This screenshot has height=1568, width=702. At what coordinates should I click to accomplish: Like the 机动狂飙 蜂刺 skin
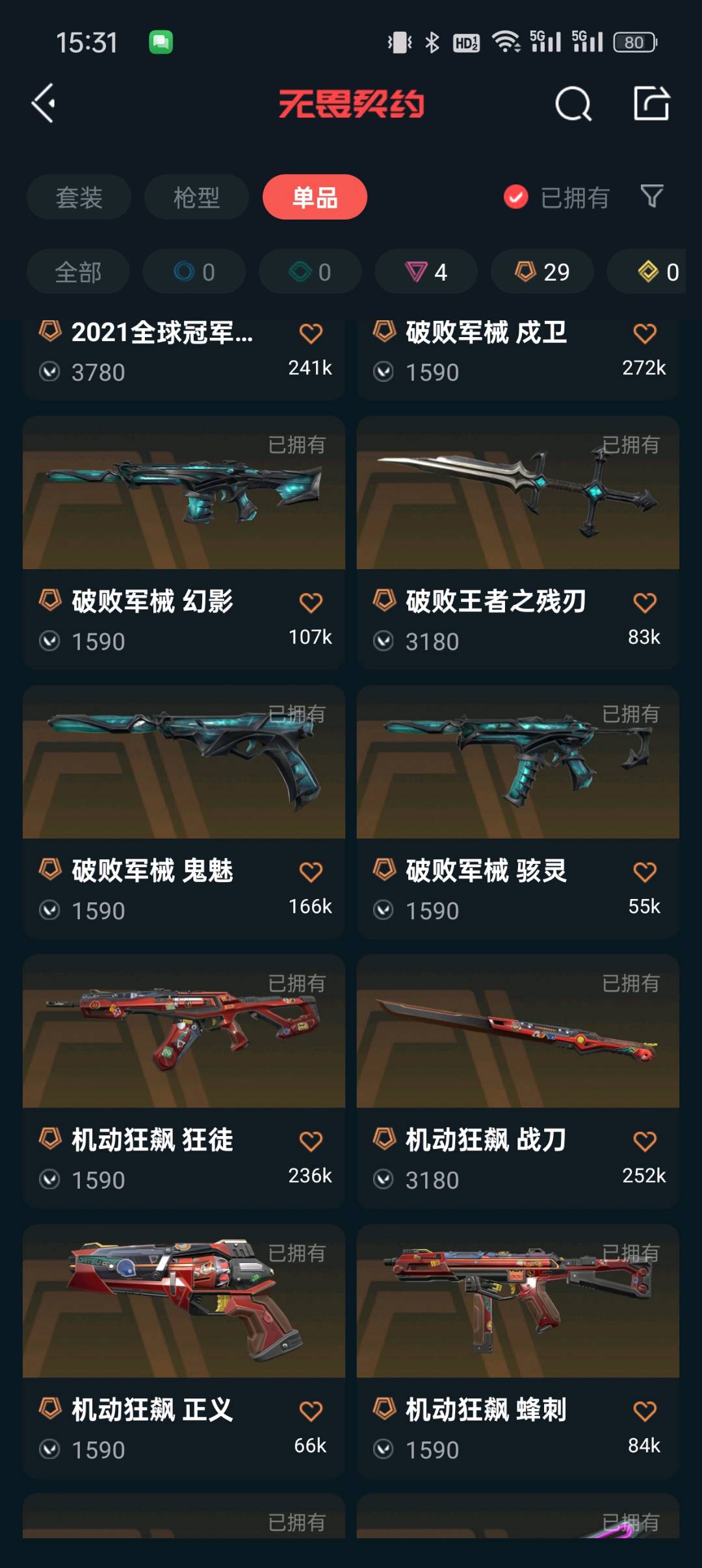click(x=645, y=1411)
